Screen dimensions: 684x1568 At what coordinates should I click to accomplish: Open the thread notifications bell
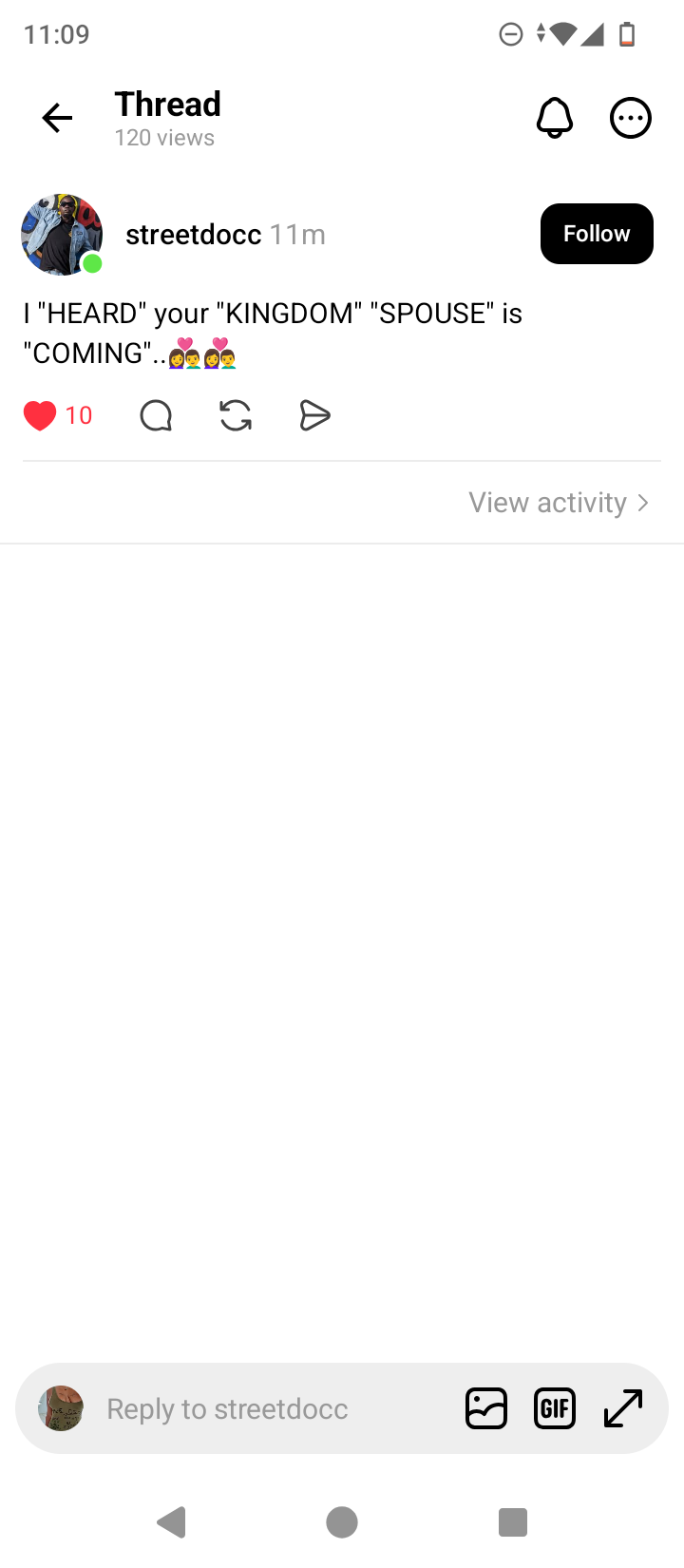555,118
